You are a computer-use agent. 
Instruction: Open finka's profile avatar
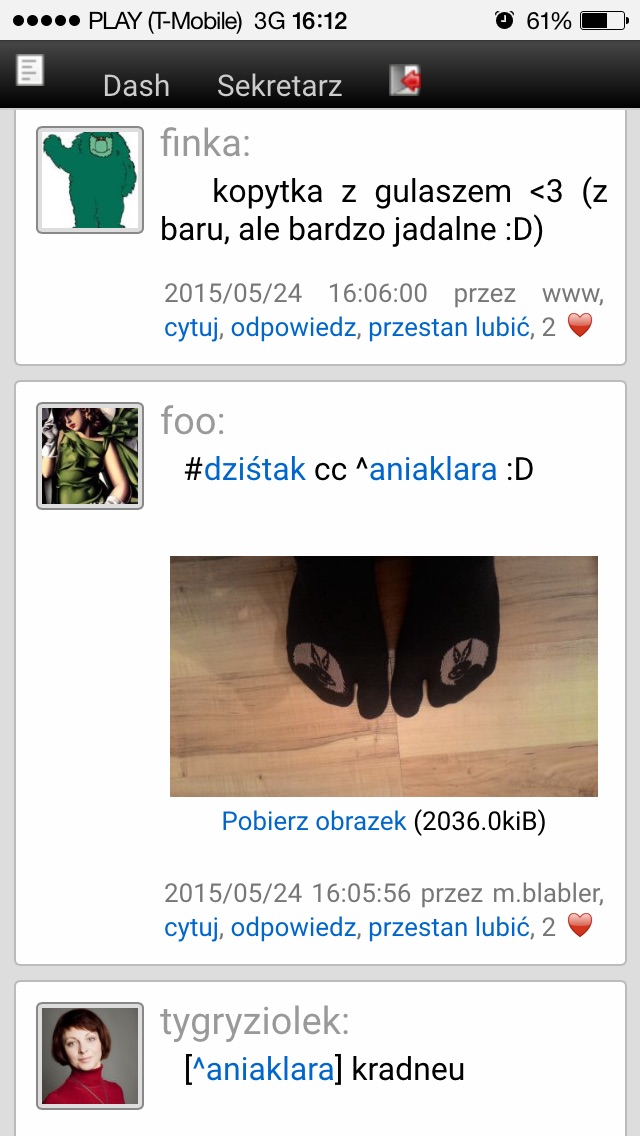(x=90, y=180)
